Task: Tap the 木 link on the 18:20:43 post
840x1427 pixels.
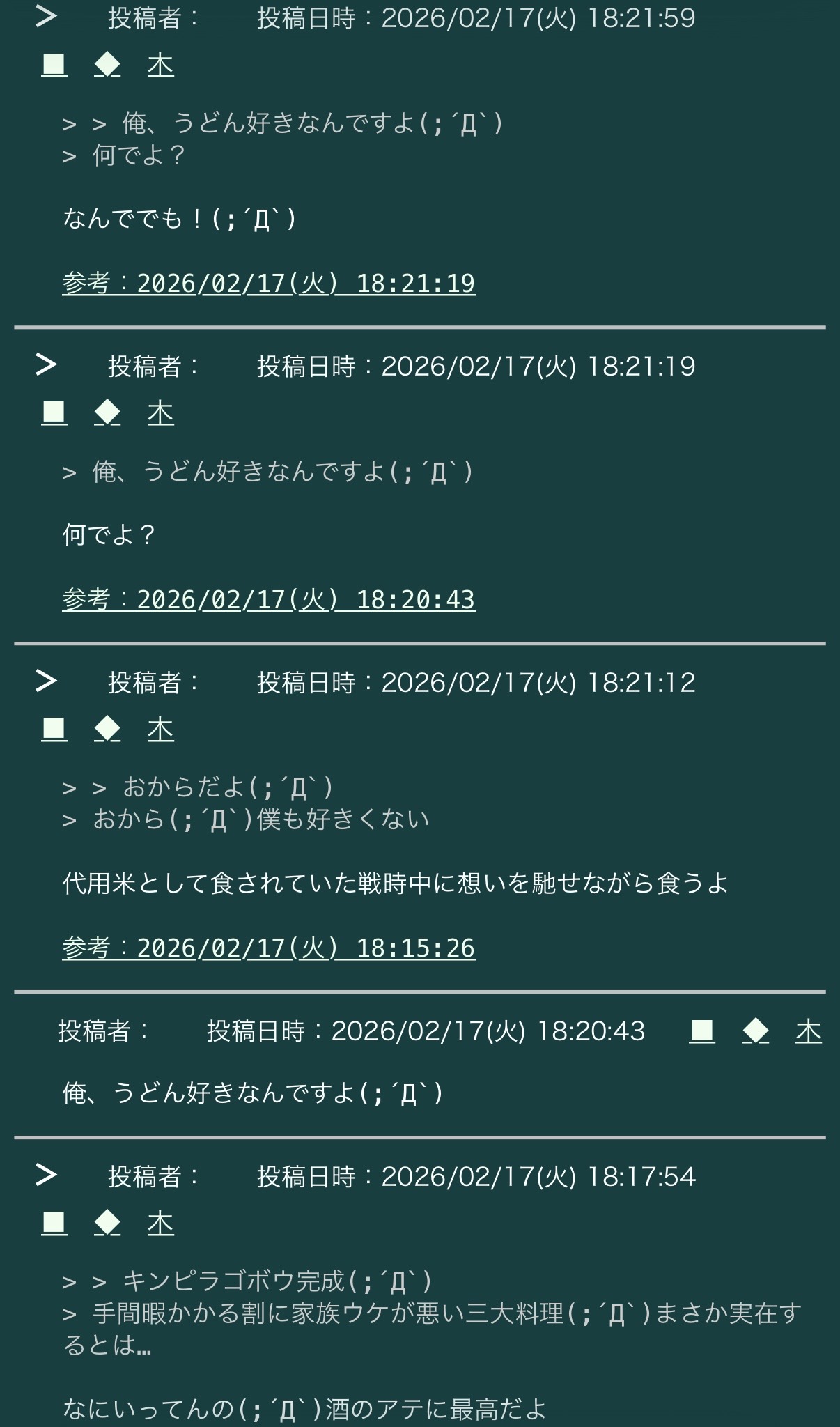Action: coord(809,1031)
